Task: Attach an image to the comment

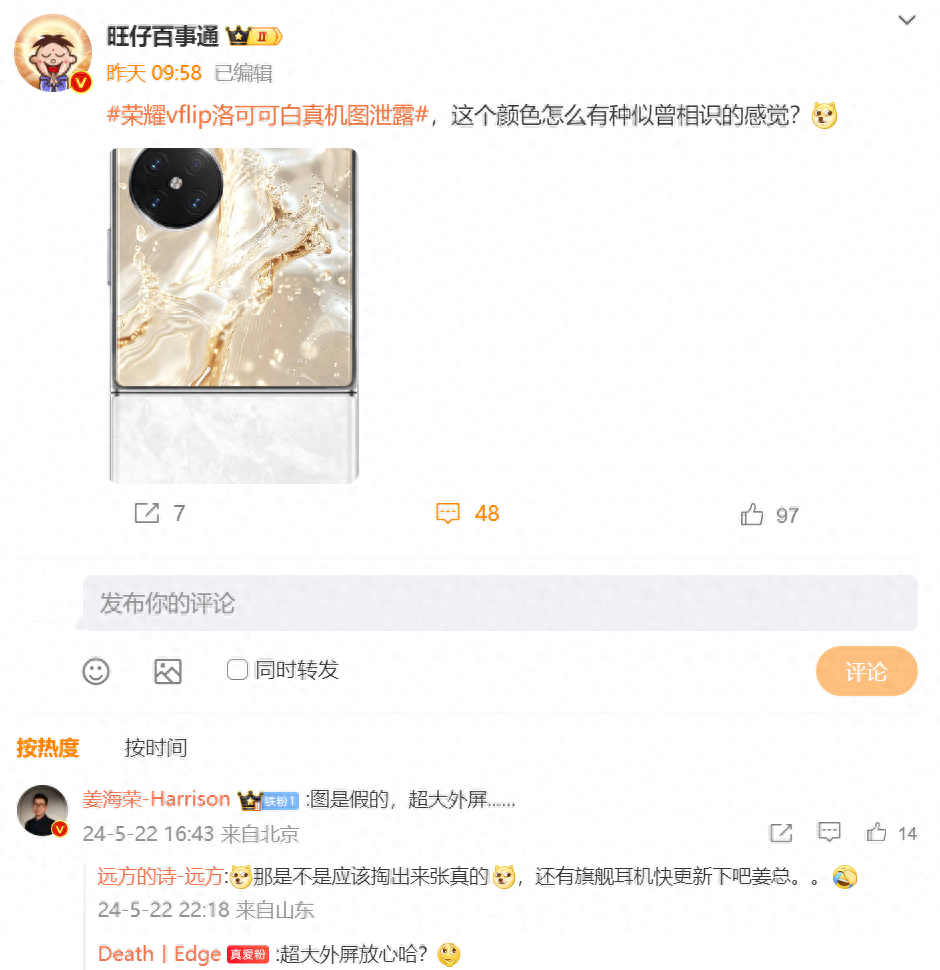Action: (168, 671)
